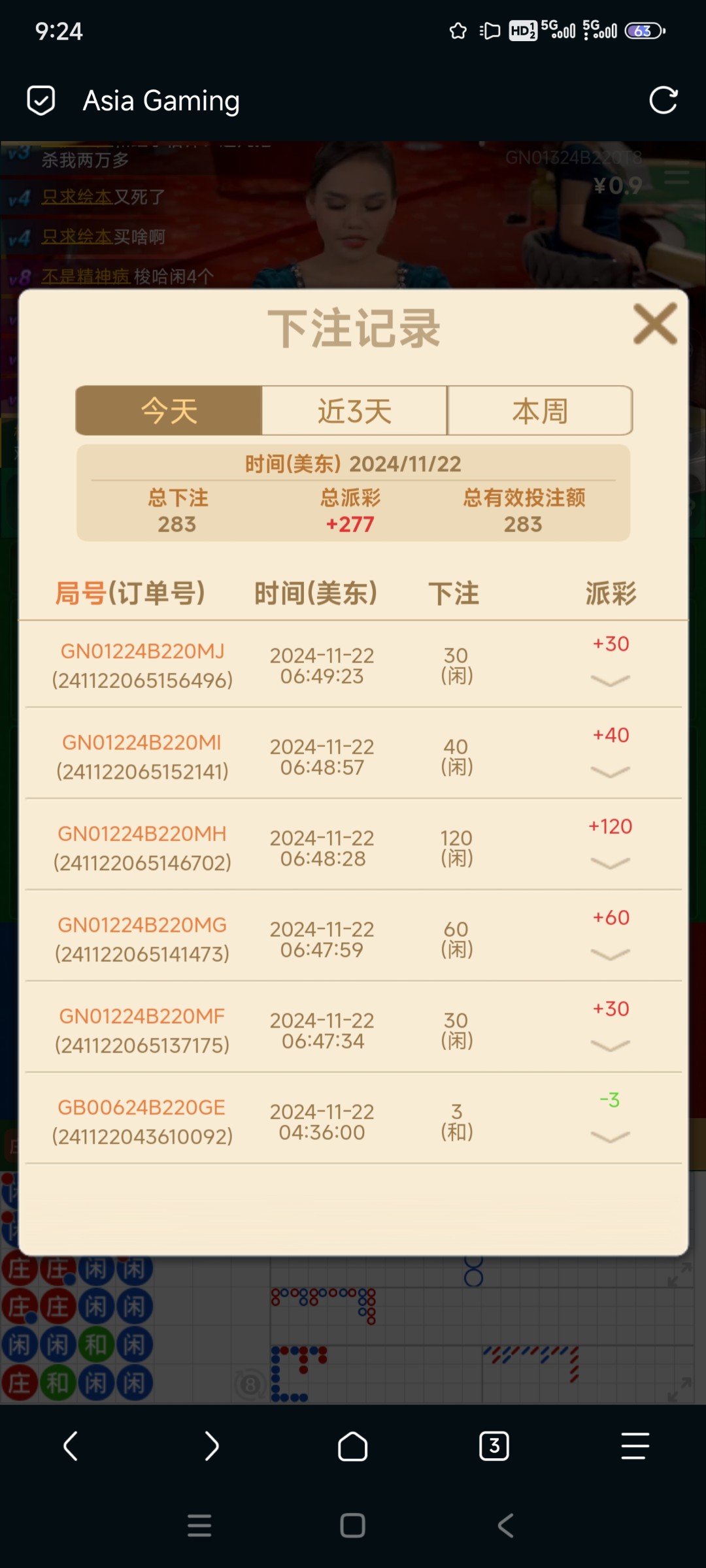Image resolution: width=706 pixels, height=1568 pixels.
Task: Reload the Asia Gaming page
Action: (663, 101)
